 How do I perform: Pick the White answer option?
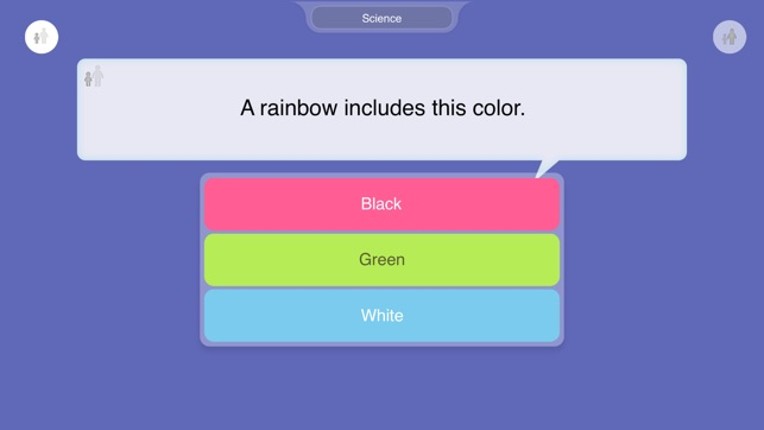[x=381, y=316]
